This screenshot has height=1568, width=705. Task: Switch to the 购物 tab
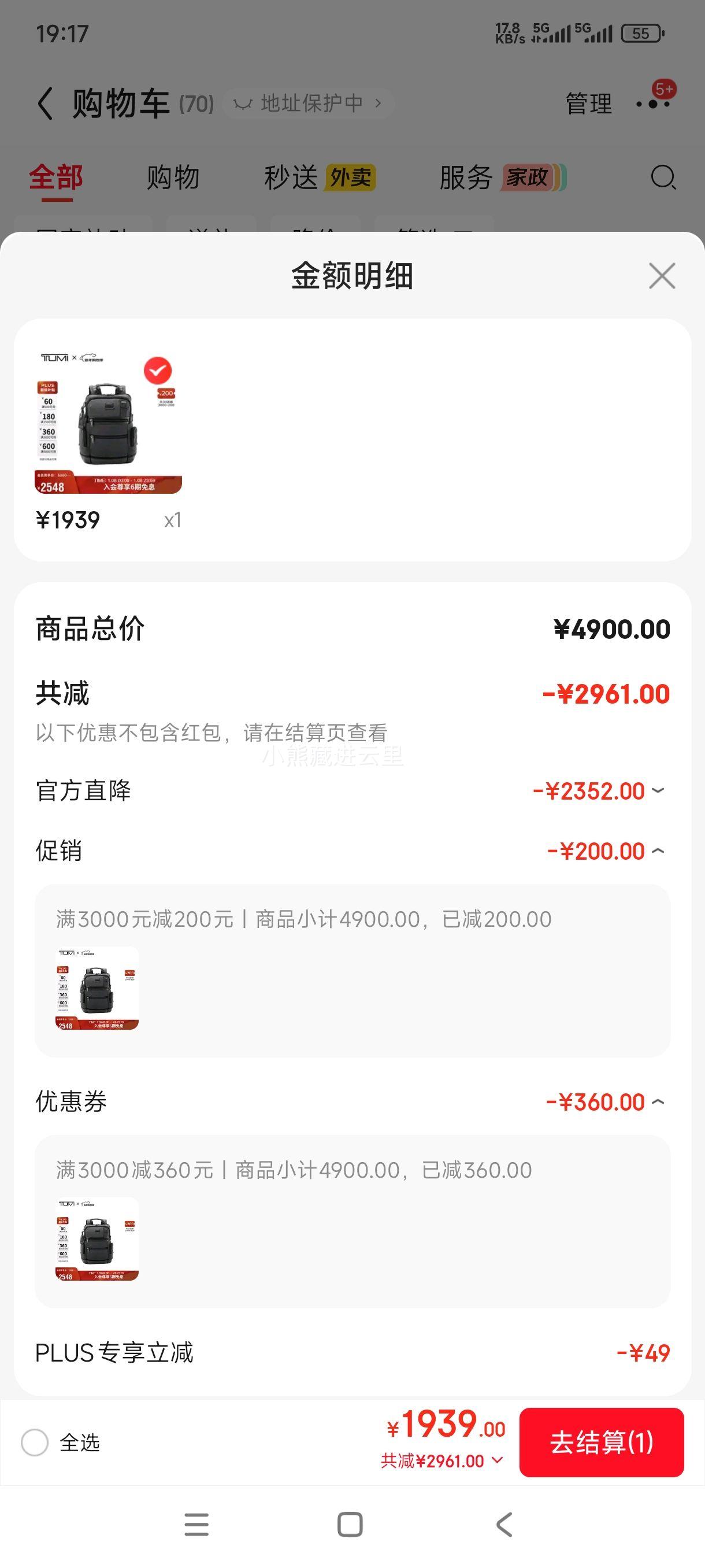click(172, 177)
